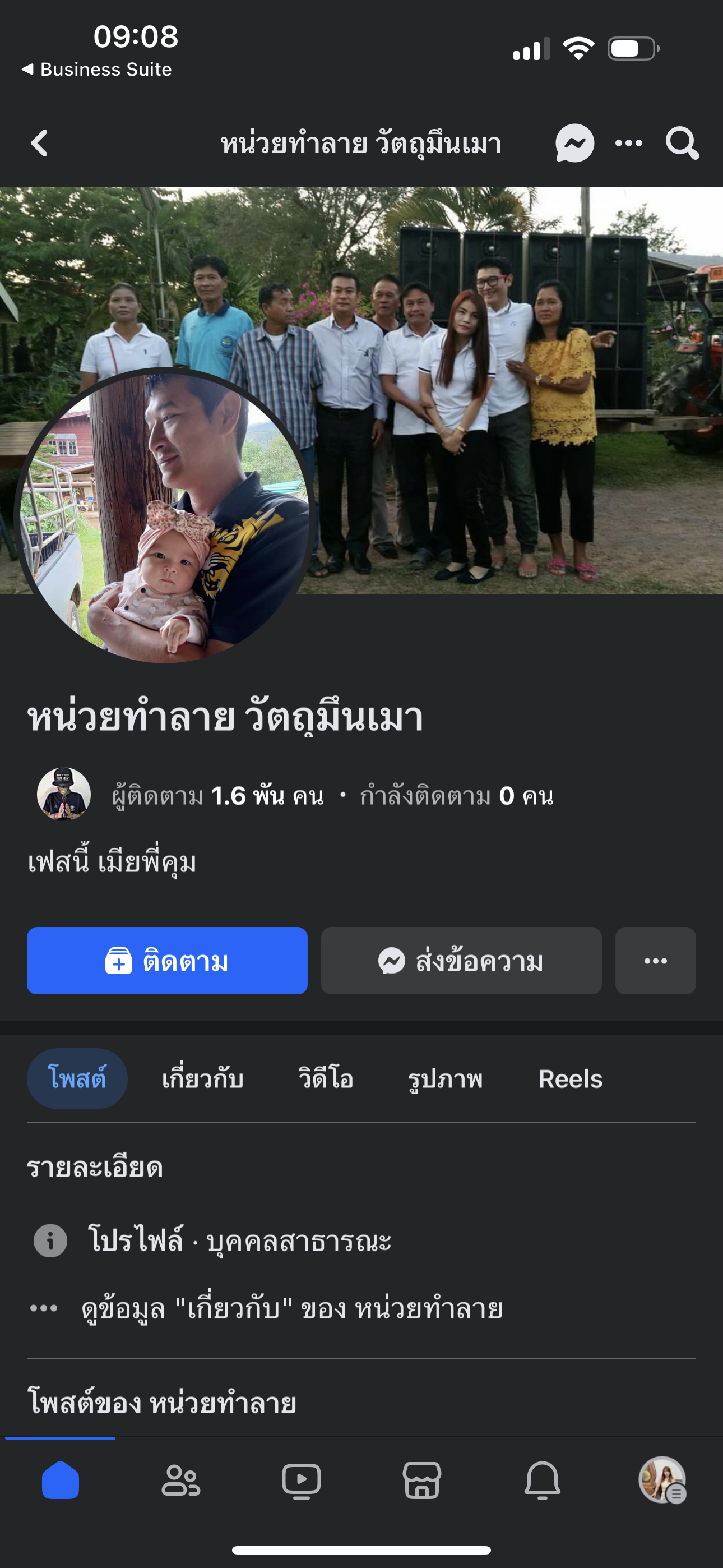Open the Marketplace tab in bottom bar
This screenshot has width=723, height=1568.
[421, 1481]
